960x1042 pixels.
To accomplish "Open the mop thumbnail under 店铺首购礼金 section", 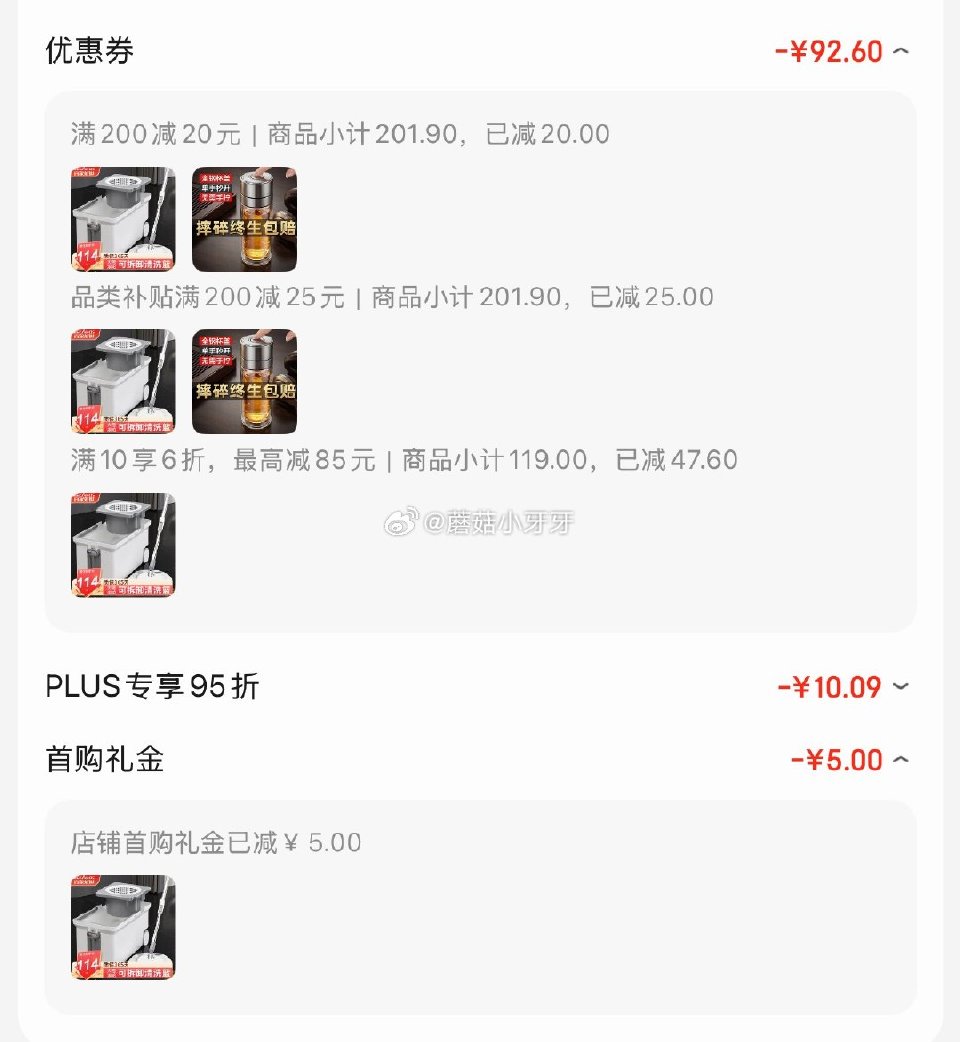I will tap(121, 925).
